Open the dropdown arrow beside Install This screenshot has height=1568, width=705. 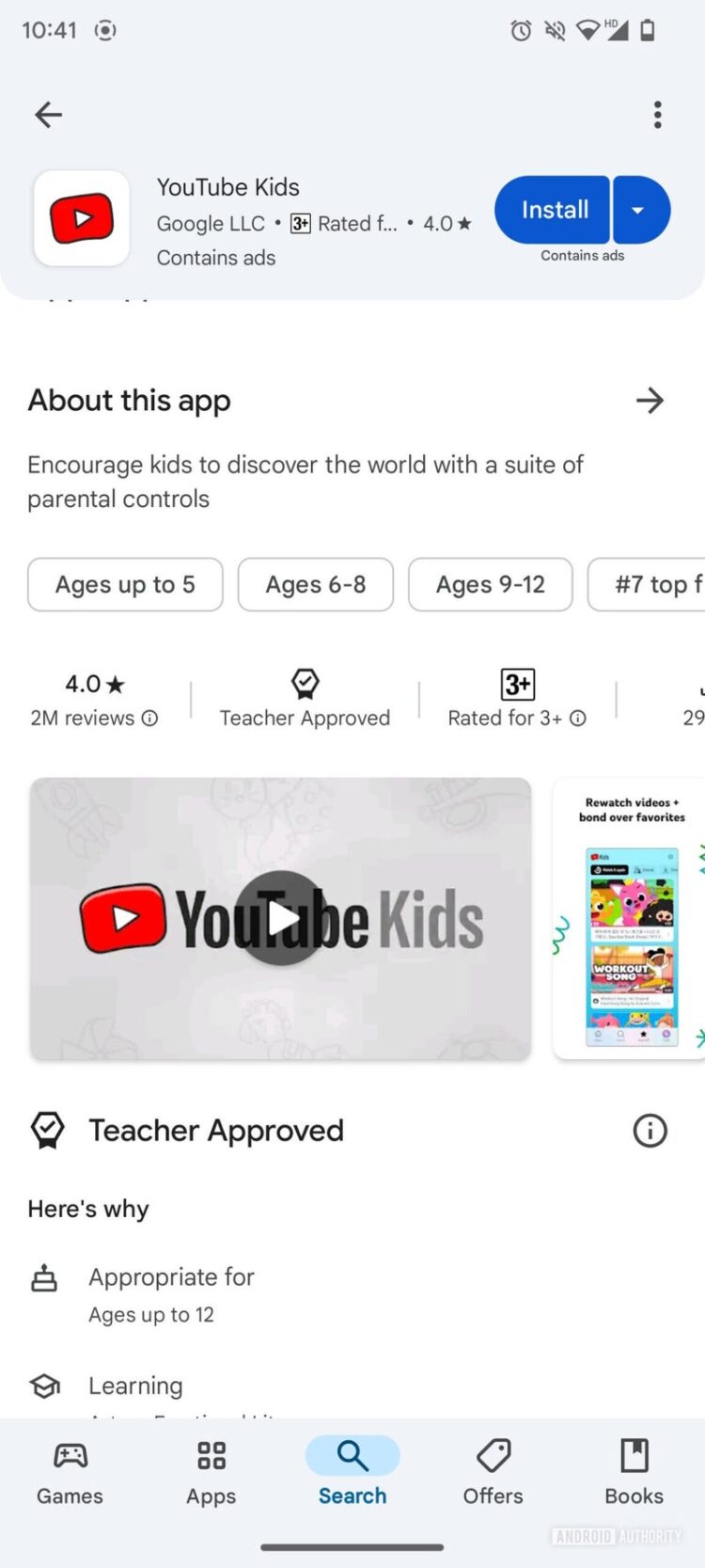pos(642,210)
